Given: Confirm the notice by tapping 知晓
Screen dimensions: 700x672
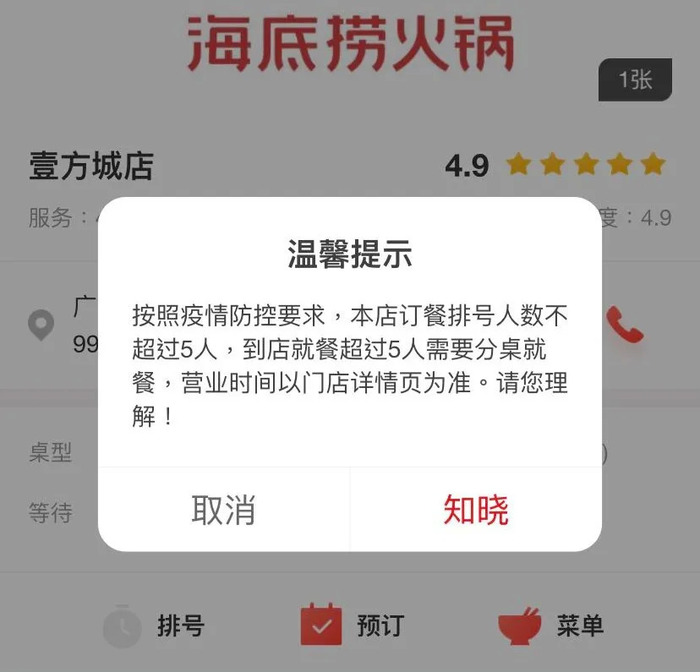Looking at the screenshot, I should click(476, 510).
